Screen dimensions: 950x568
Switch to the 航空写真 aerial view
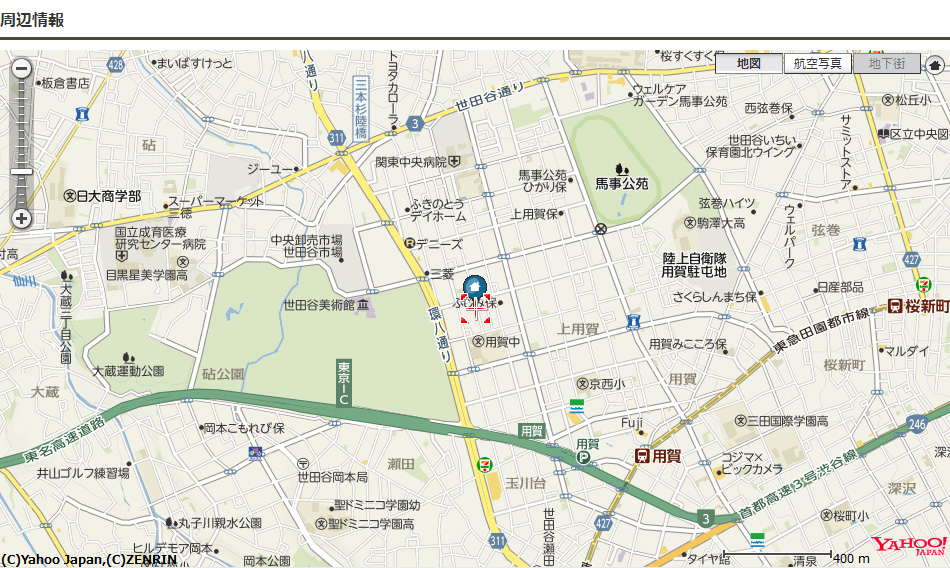click(817, 63)
